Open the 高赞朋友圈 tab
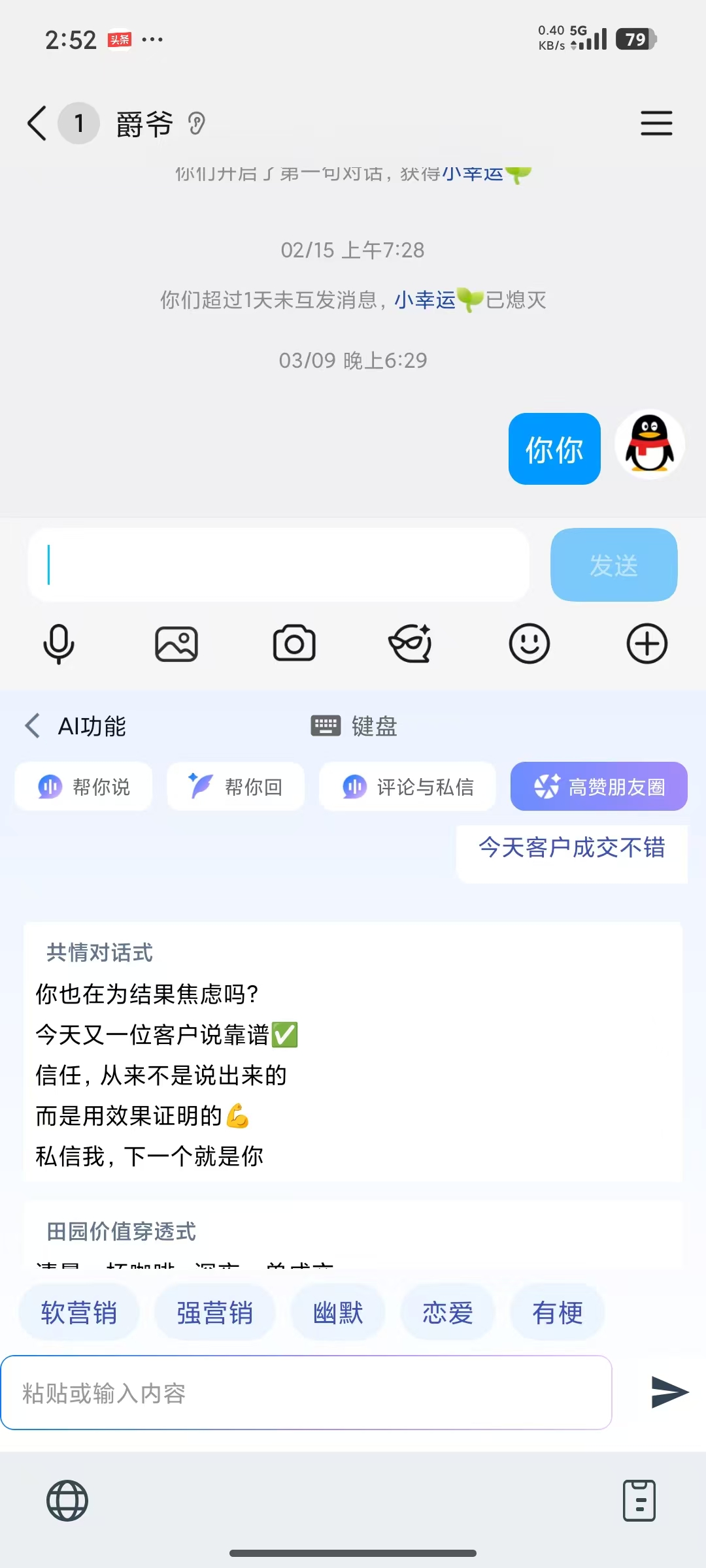 pyautogui.click(x=598, y=787)
